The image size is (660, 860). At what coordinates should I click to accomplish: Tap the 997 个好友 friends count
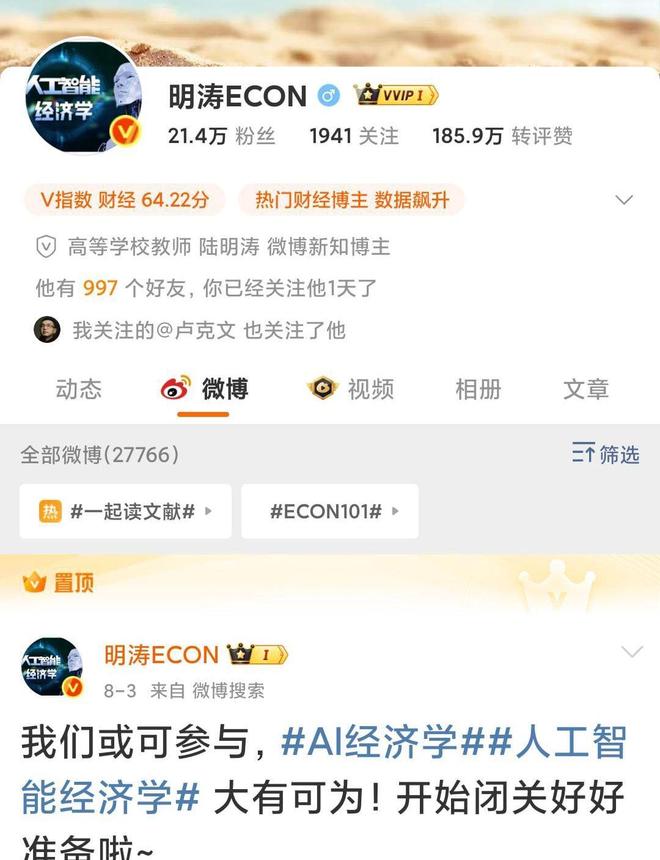coord(101,289)
